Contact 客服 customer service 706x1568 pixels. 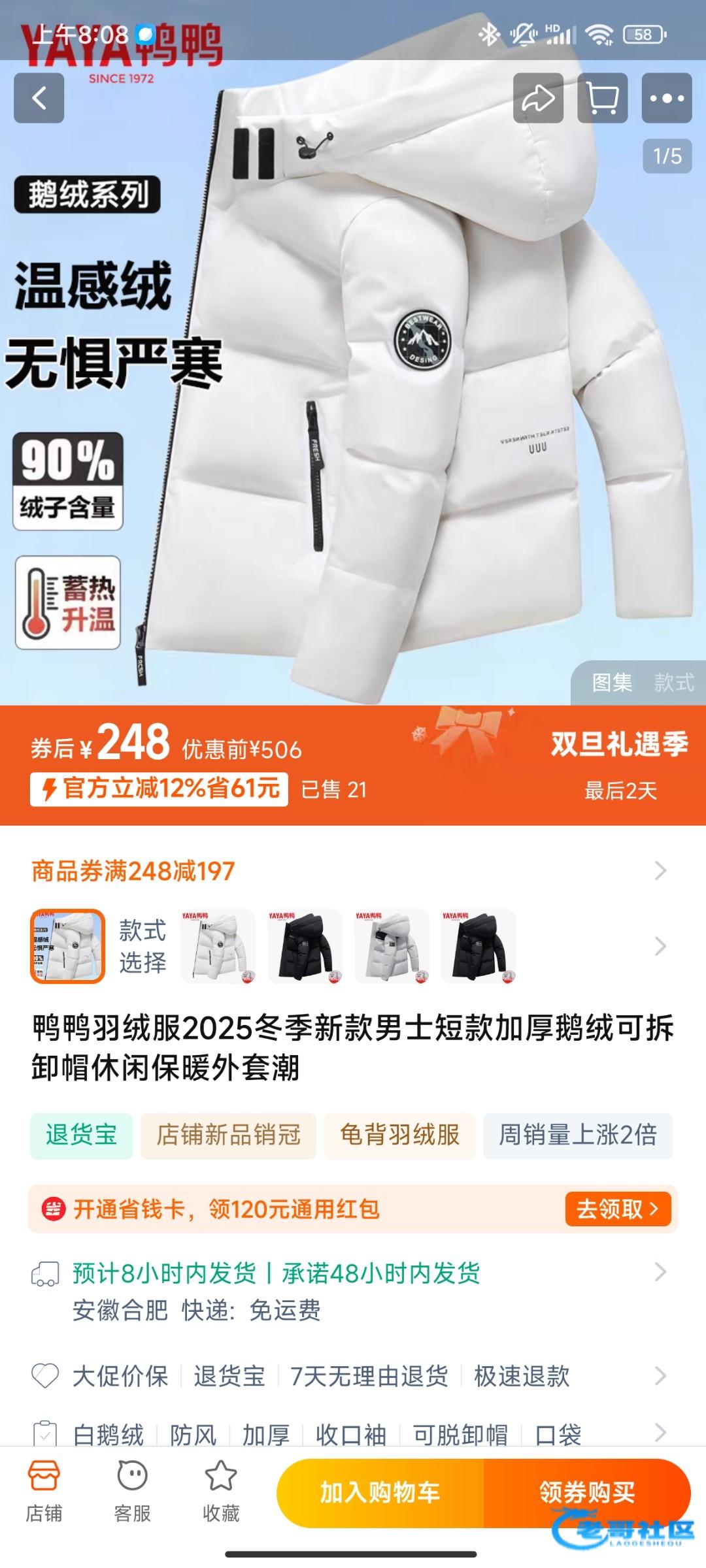click(132, 1494)
